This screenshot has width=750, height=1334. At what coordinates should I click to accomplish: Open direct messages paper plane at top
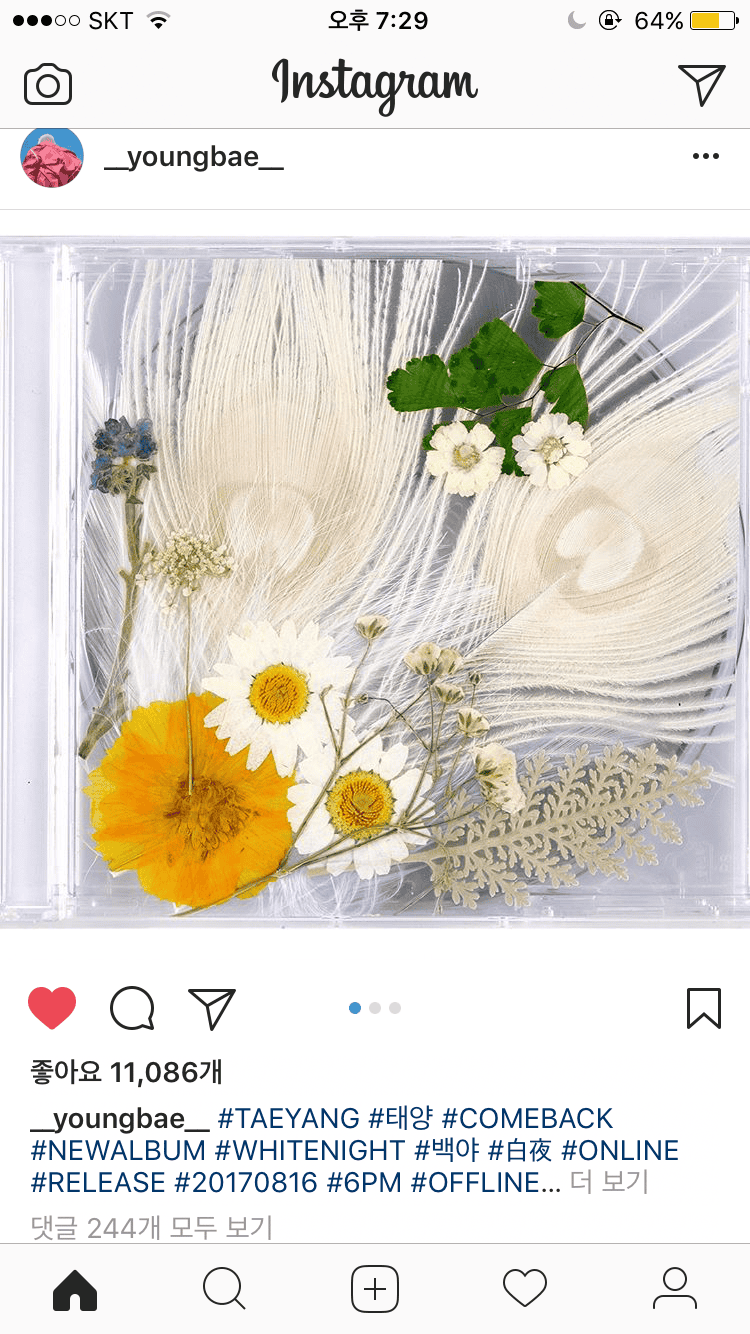point(701,84)
